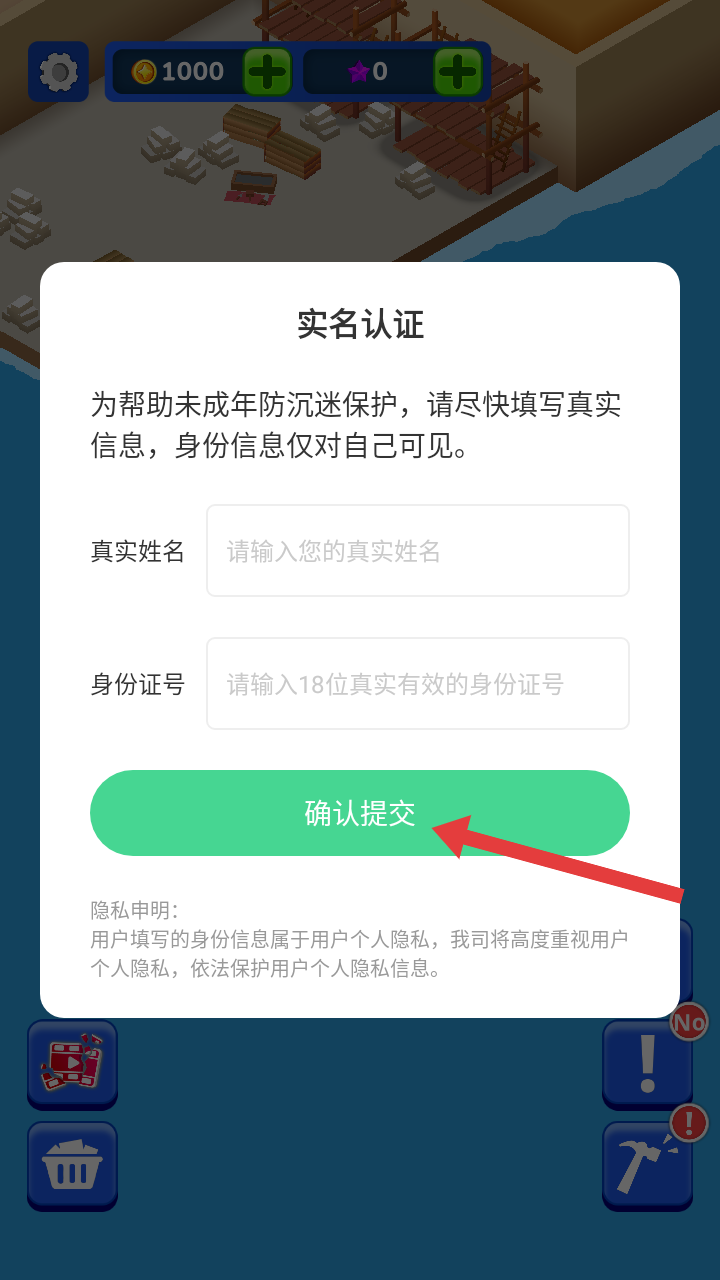Open the exclamation mark alert button

(647, 1064)
